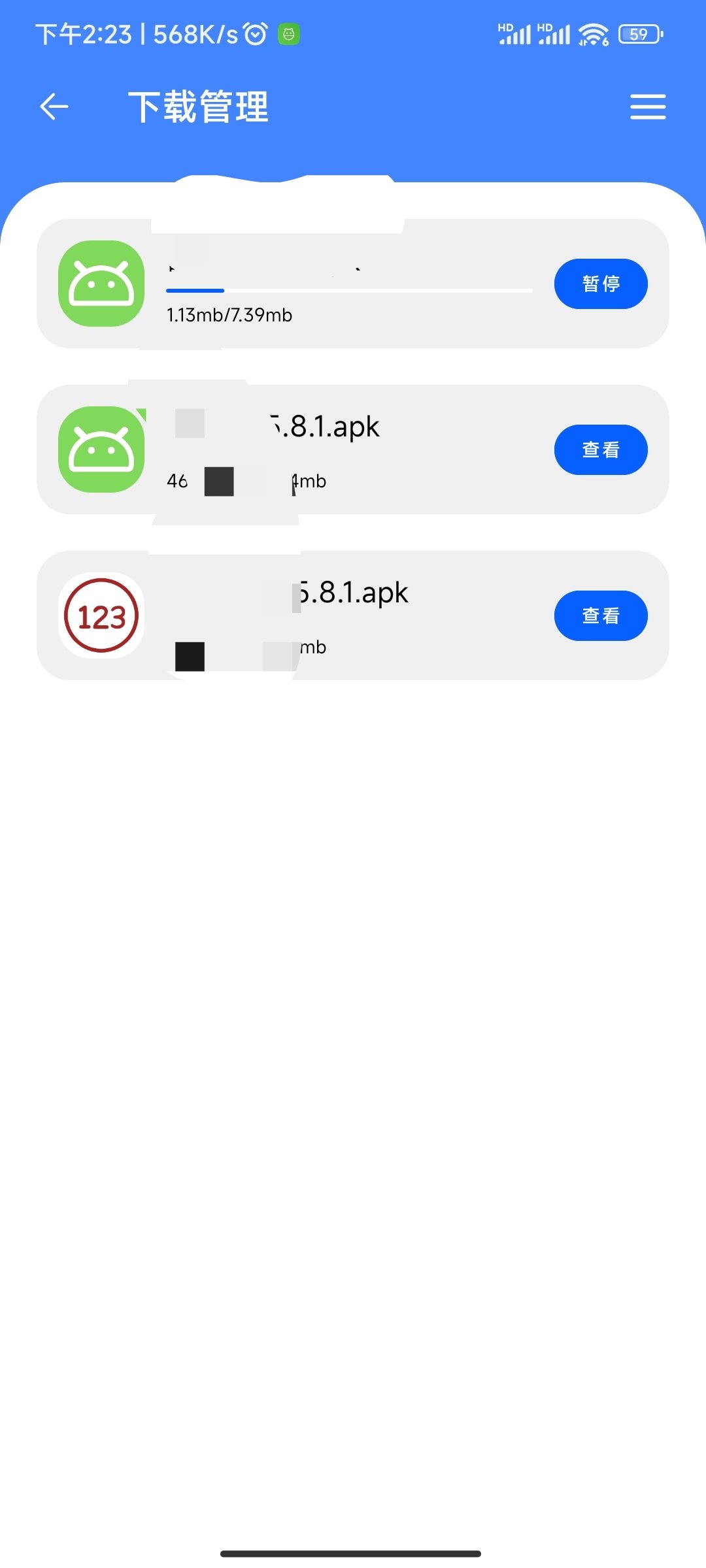Select the first downloading entry row
This screenshot has height=1568, width=706.
[x=353, y=284]
